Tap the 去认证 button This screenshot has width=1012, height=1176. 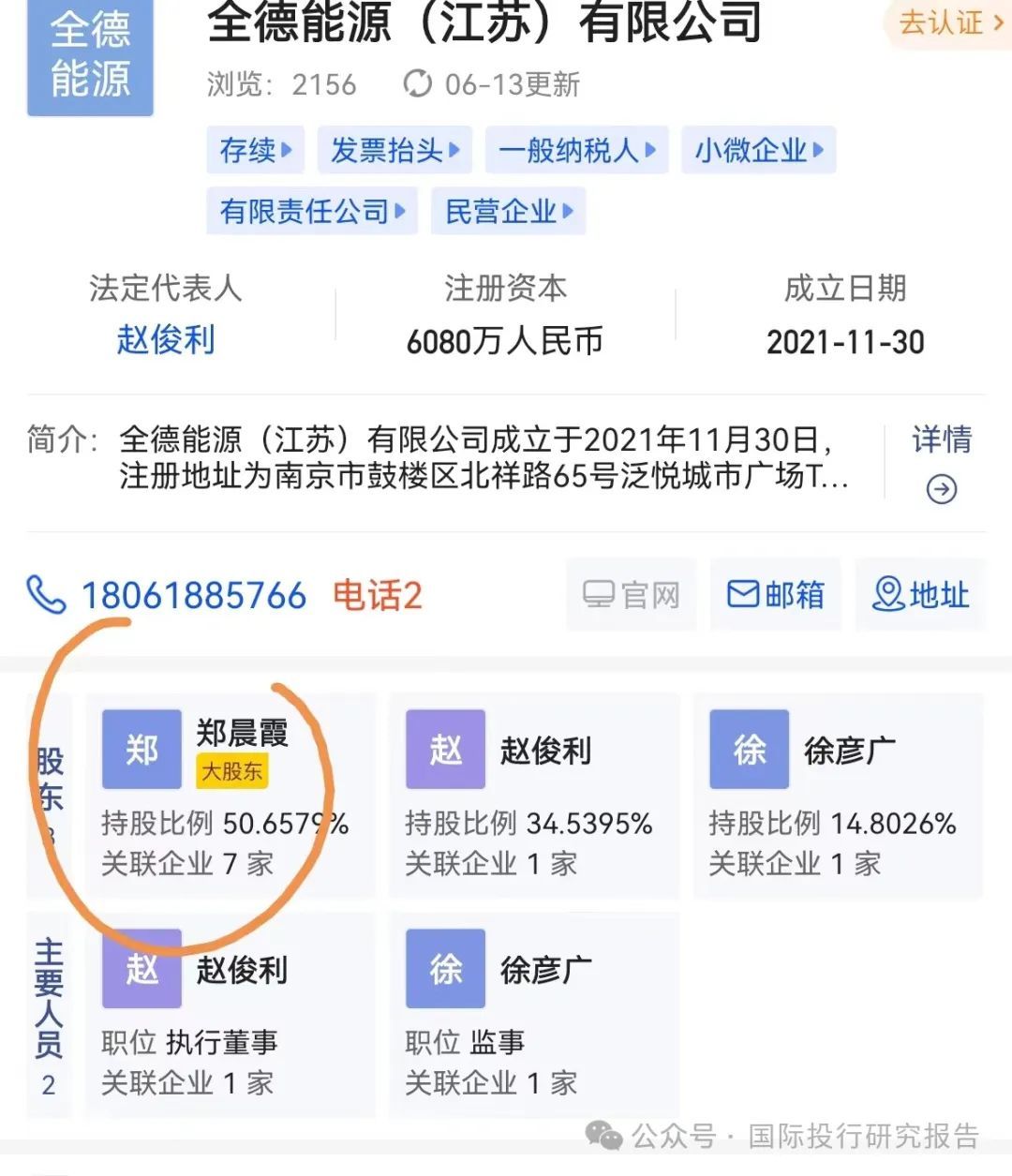[x=948, y=22]
